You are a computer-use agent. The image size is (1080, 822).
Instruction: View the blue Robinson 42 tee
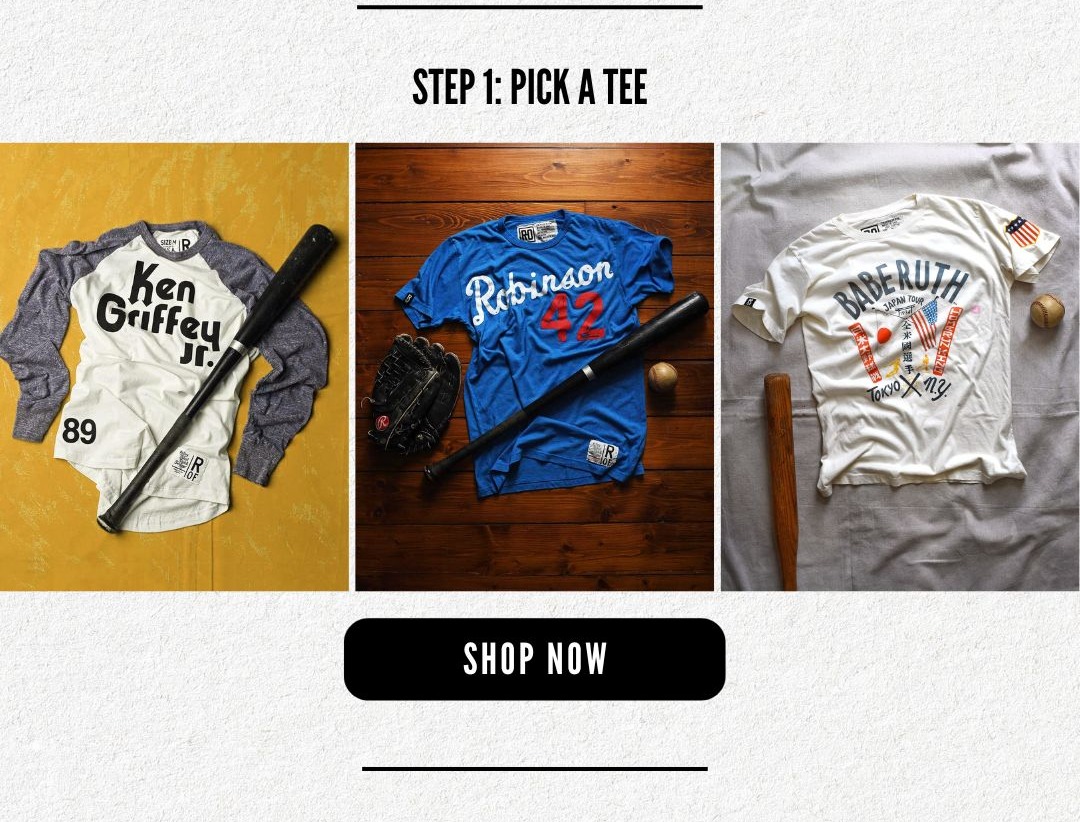point(534,366)
